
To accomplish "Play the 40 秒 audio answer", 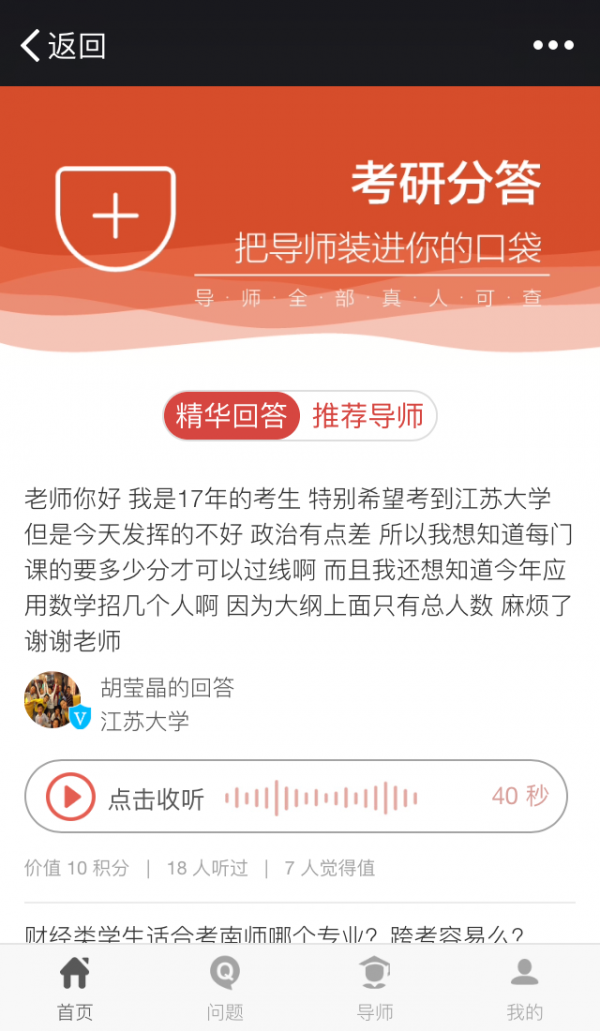I will (72, 797).
